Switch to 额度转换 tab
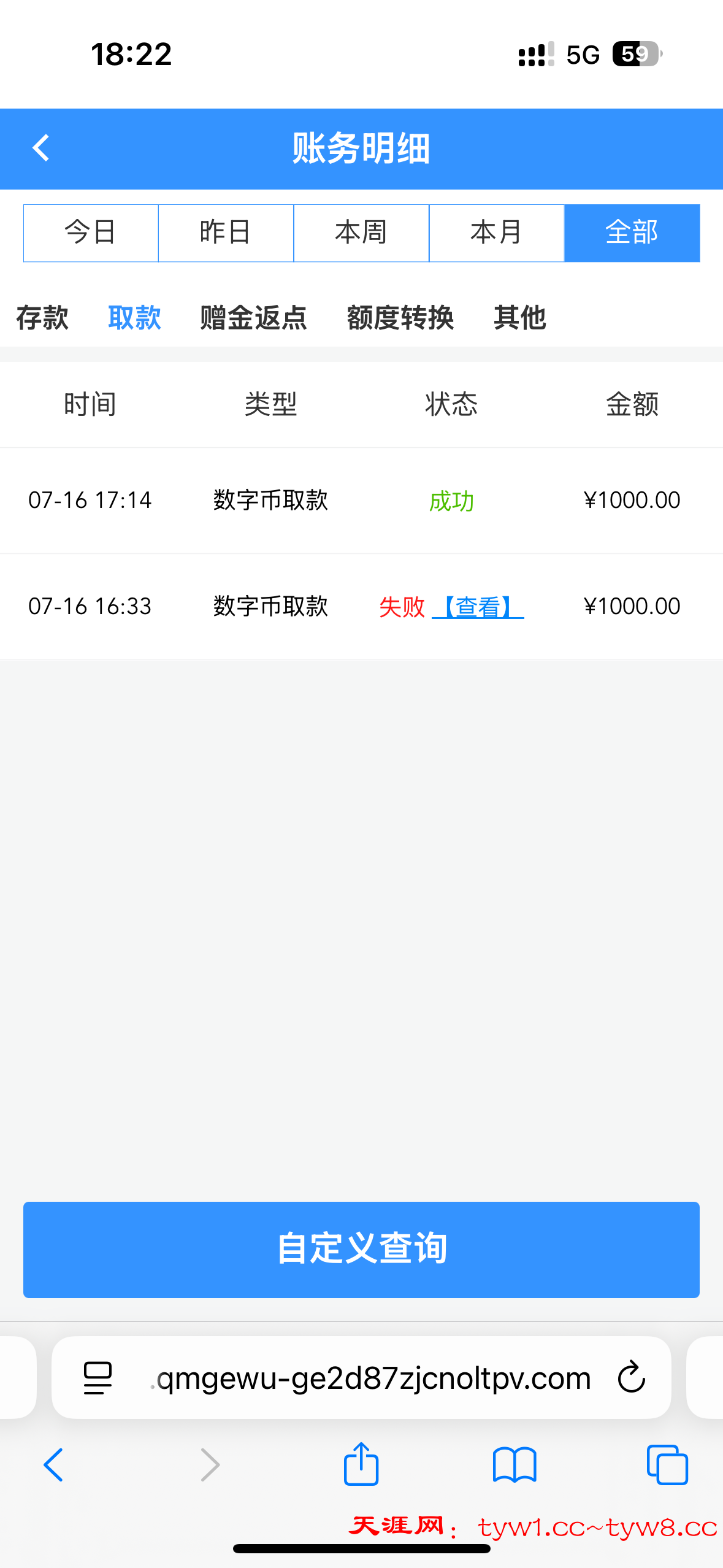The width and height of the screenshot is (723, 1568). [x=400, y=318]
